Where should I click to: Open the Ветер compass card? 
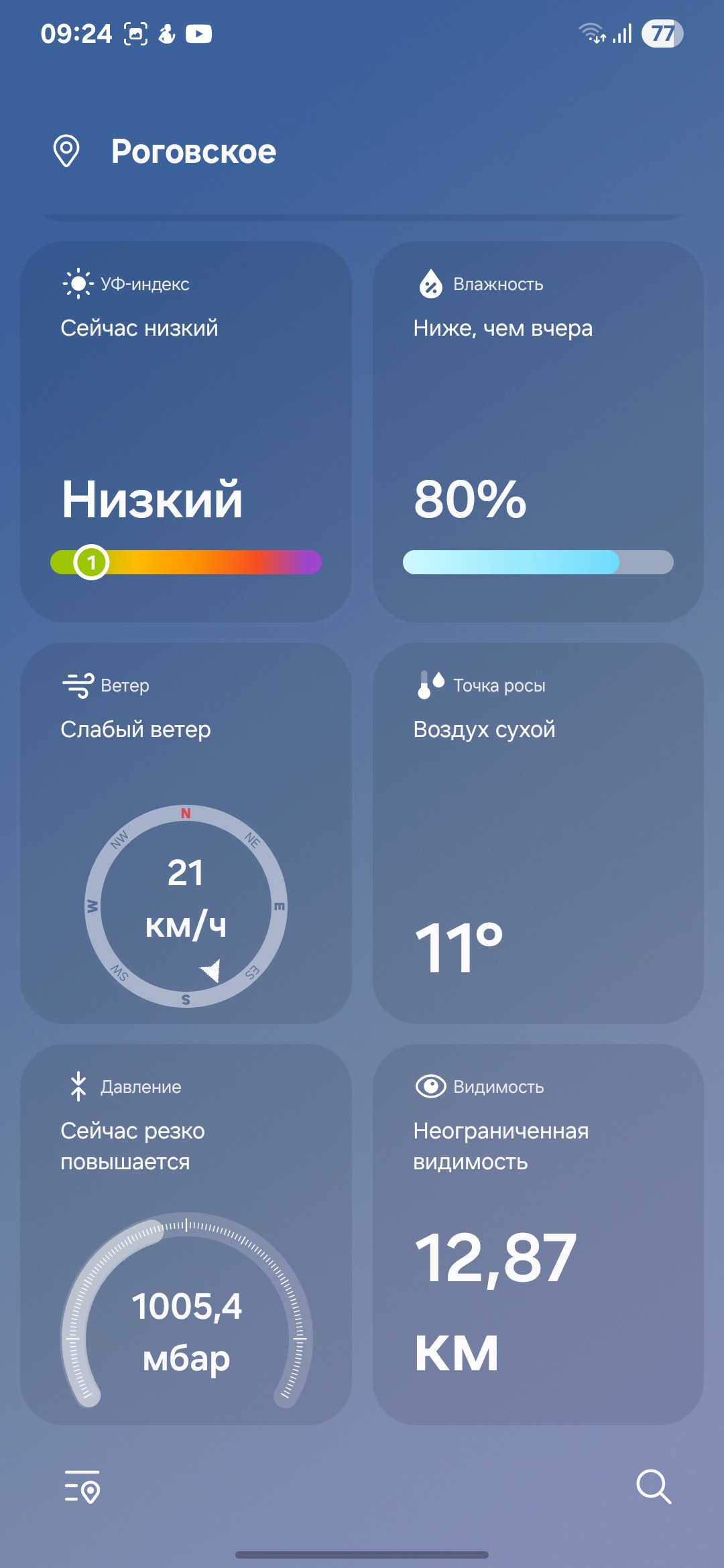pos(186,833)
